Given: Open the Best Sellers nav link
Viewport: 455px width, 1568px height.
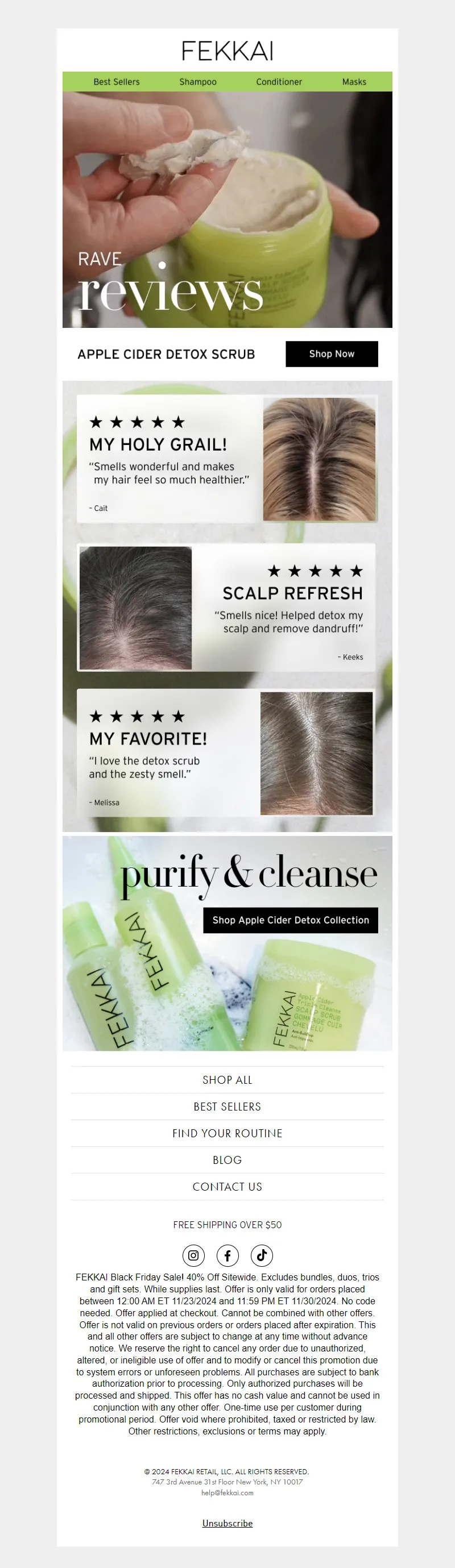Looking at the screenshot, I should point(117,82).
